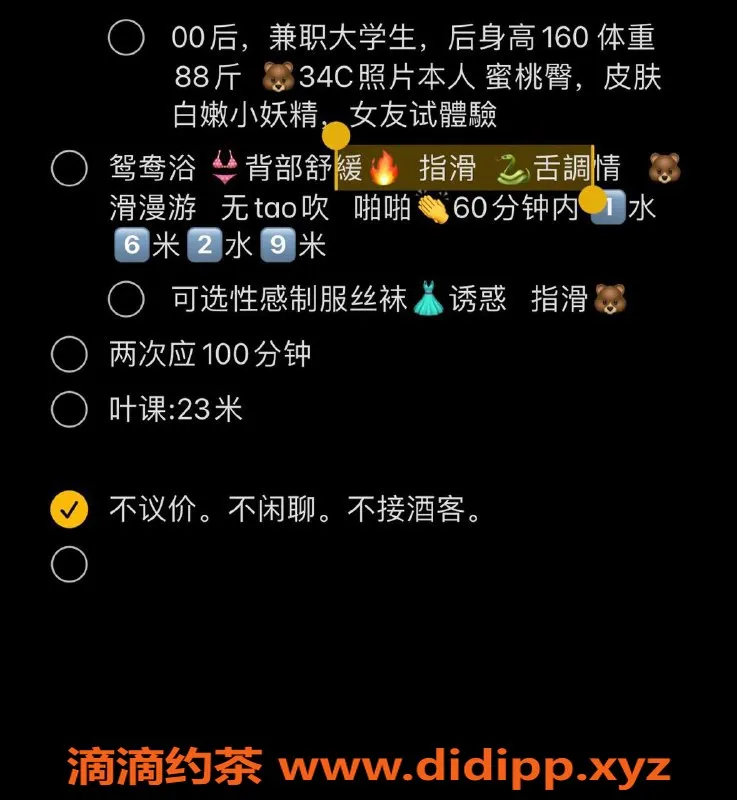
Task: Tap the highlighted text 背部舒緩
Action: coord(300,166)
